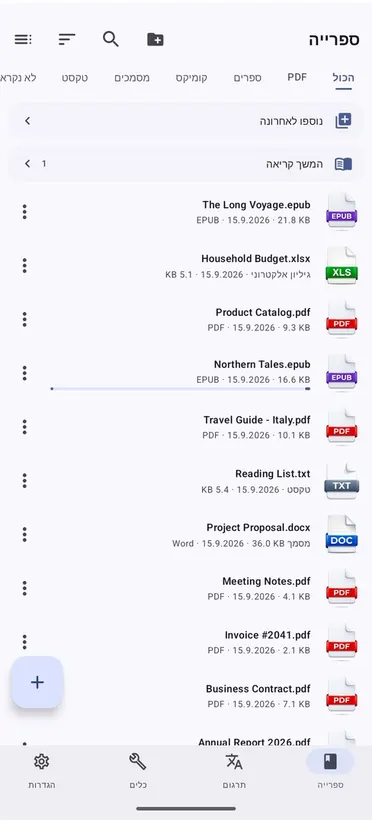Tap the new folder icon
The image size is (372, 832).
pyautogui.click(x=155, y=39)
